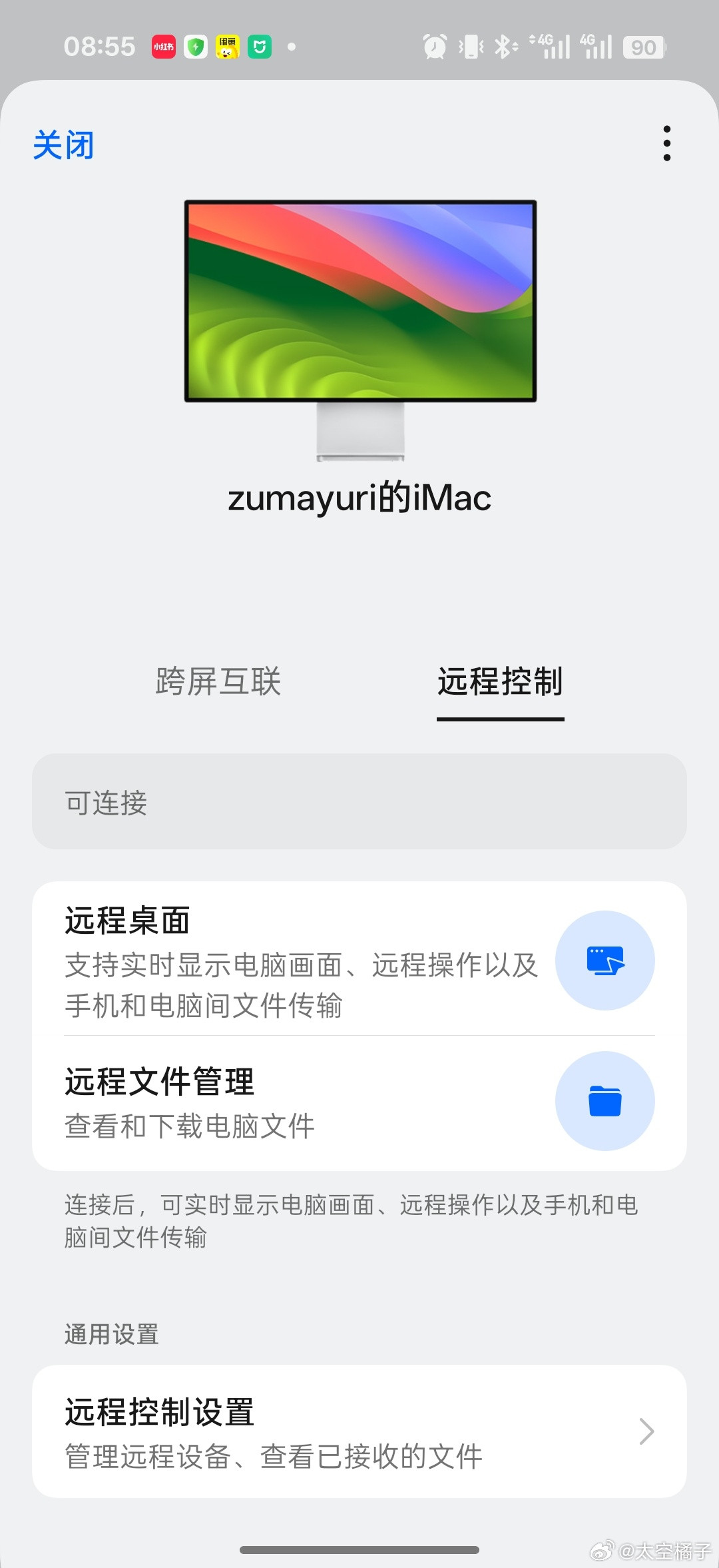Tap the 可连接 status field
The image size is (719, 1568).
tap(359, 802)
